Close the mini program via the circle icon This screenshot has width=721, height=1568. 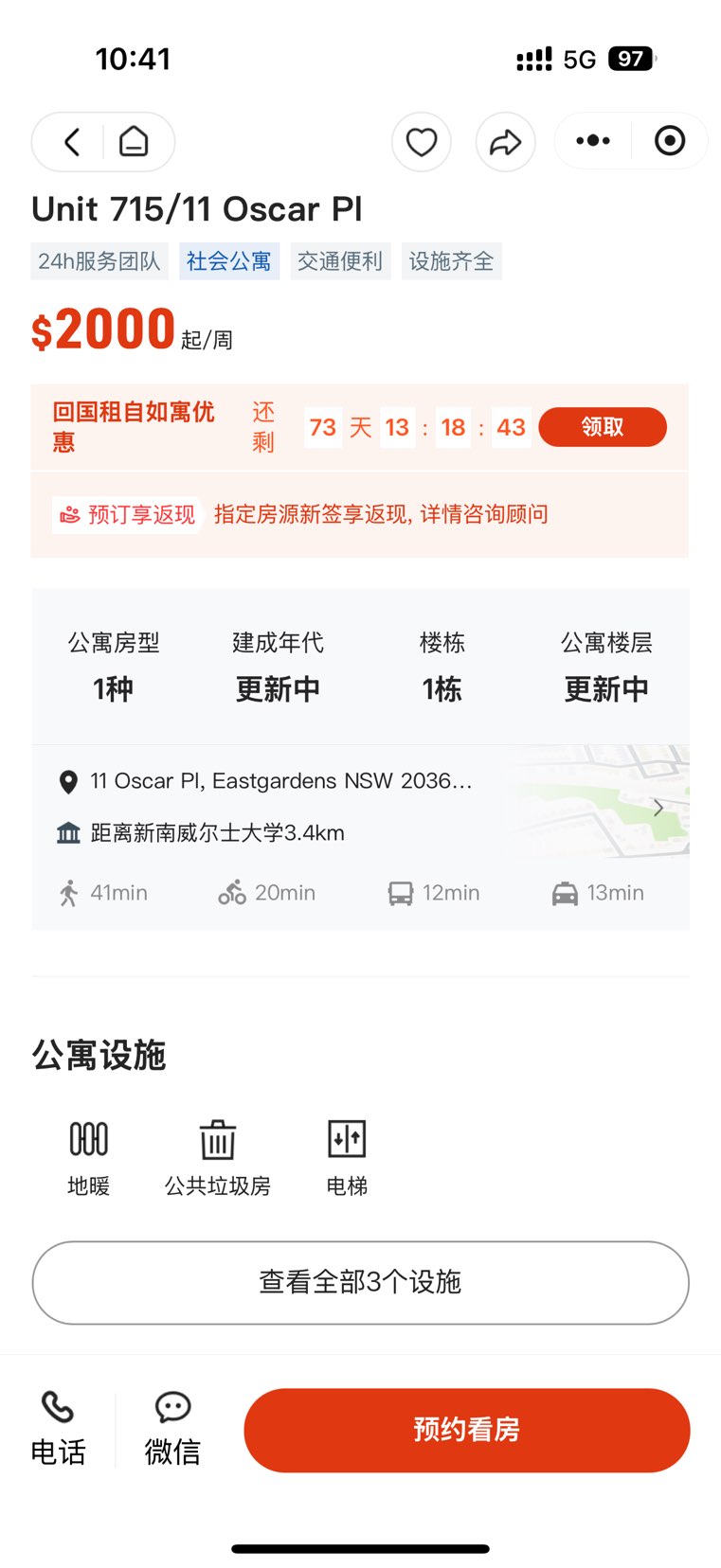pos(670,141)
